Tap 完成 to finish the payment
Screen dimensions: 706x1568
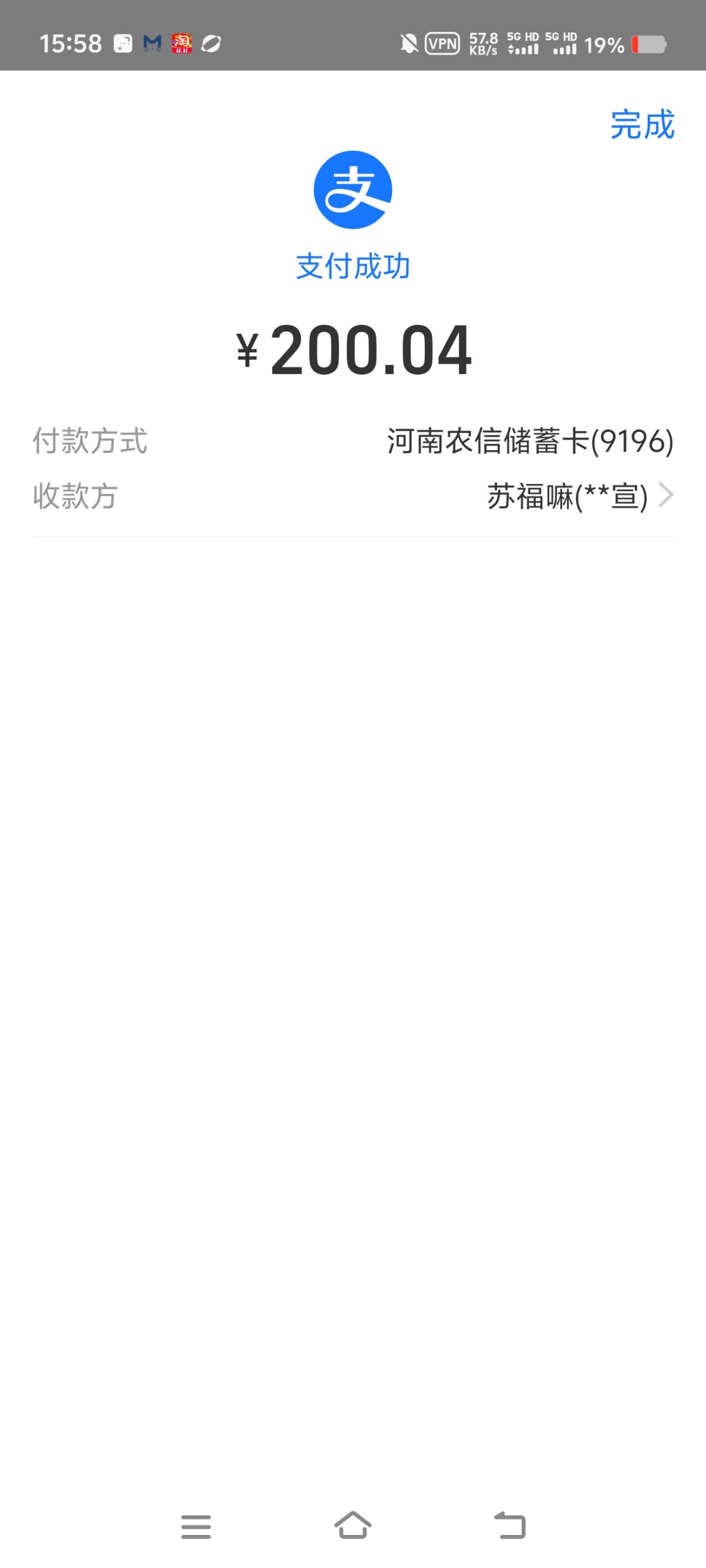pos(642,125)
